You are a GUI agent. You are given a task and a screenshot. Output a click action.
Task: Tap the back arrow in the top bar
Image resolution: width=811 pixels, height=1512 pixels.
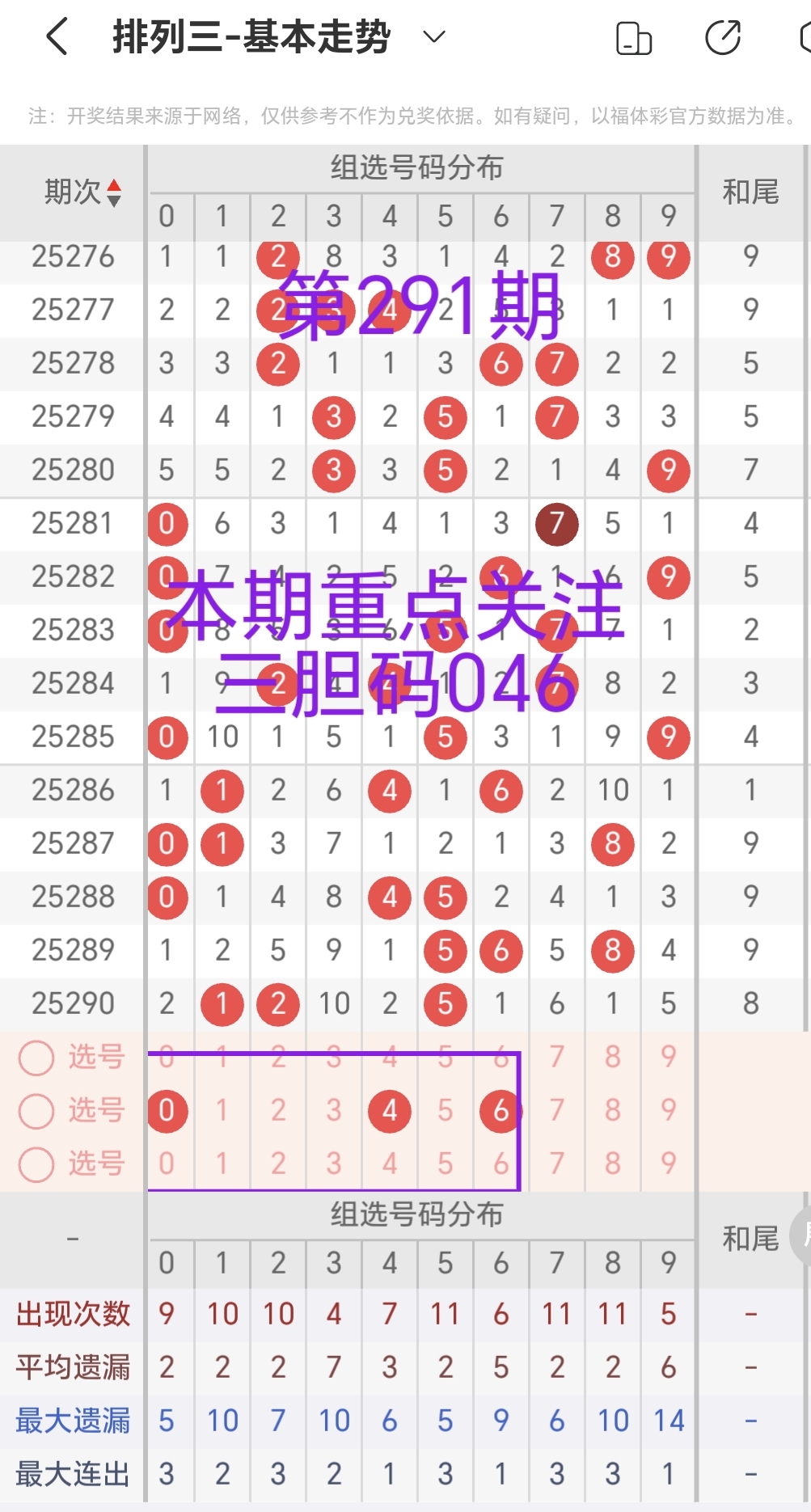pyautogui.click(x=57, y=36)
